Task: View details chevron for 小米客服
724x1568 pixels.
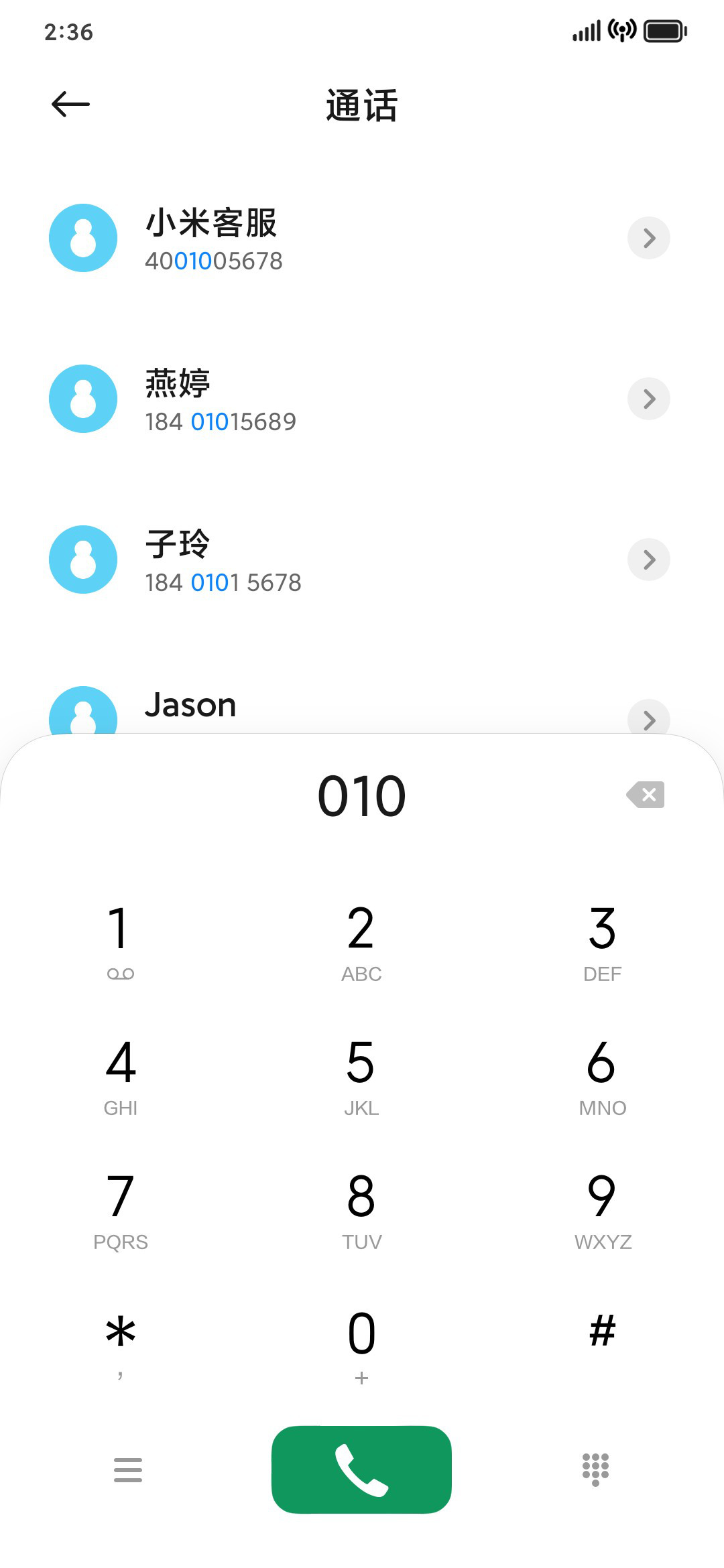Action: pos(649,238)
